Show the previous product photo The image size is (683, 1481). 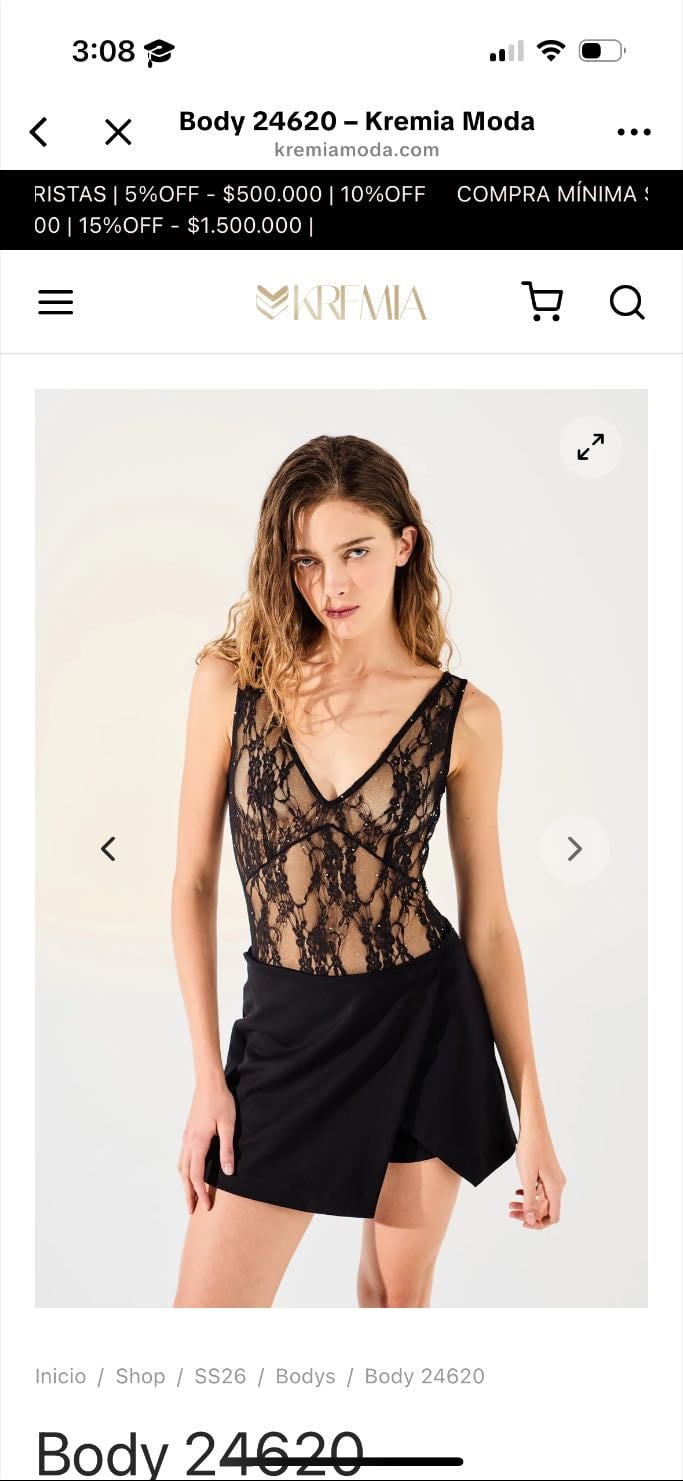tap(108, 849)
